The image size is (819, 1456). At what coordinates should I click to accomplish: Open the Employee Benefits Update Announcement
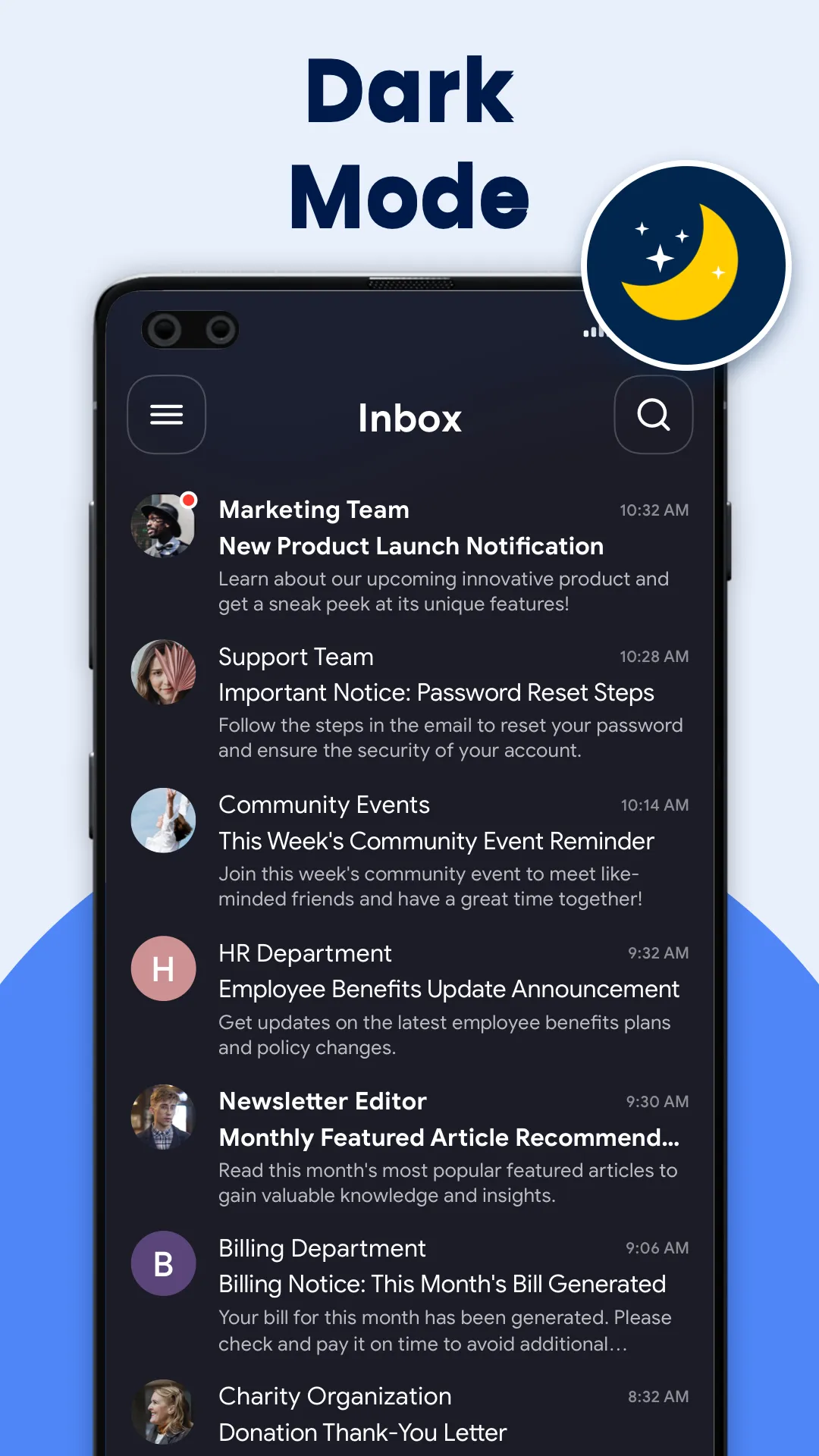tap(447, 989)
